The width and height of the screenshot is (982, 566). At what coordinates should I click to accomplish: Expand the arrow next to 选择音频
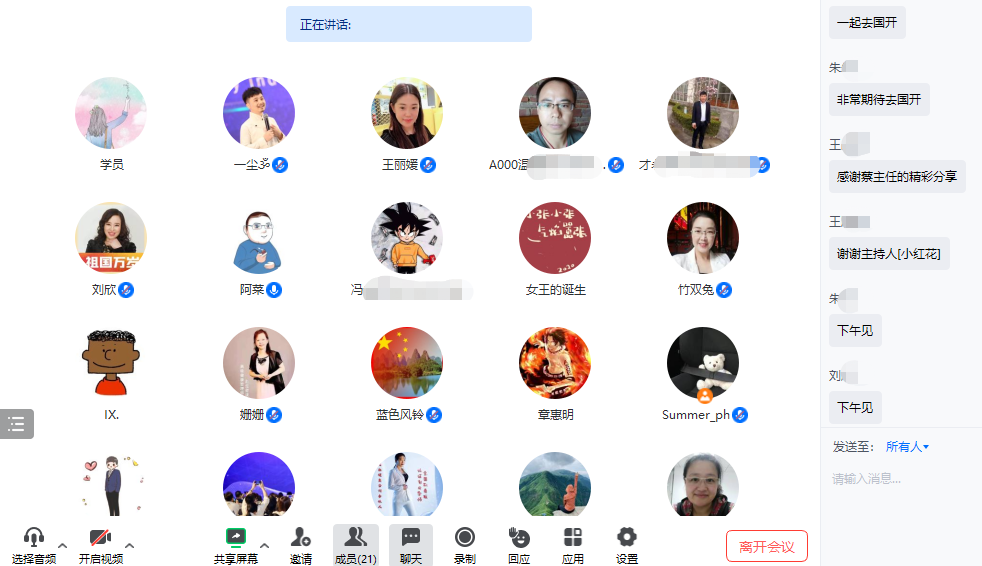(63, 545)
